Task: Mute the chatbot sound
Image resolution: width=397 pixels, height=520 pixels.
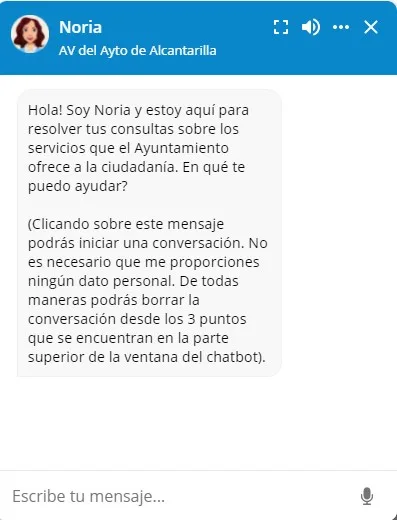Action: click(x=311, y=27)
